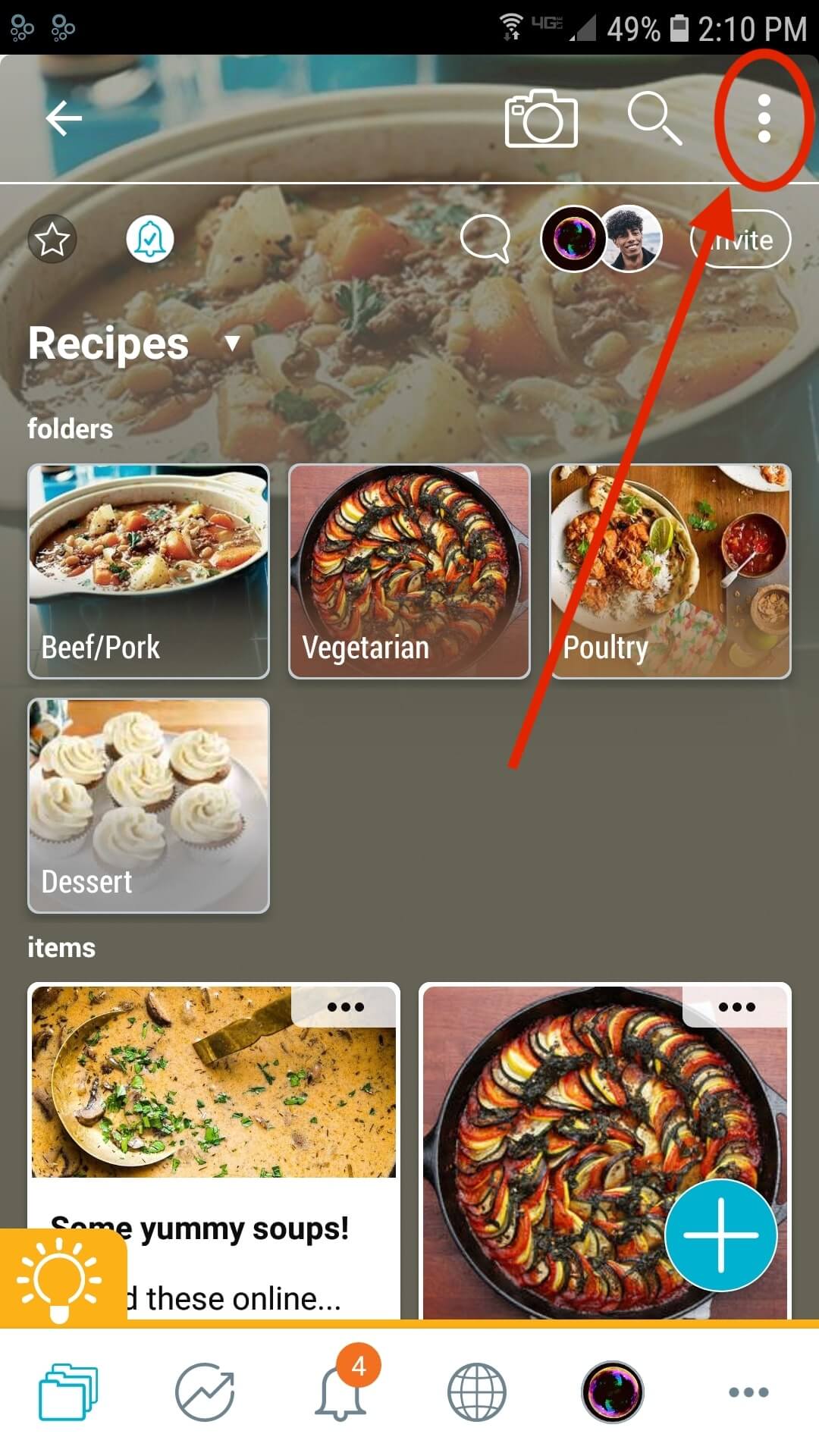
Task: Open the Poultry folder
Action: point(670,571)
